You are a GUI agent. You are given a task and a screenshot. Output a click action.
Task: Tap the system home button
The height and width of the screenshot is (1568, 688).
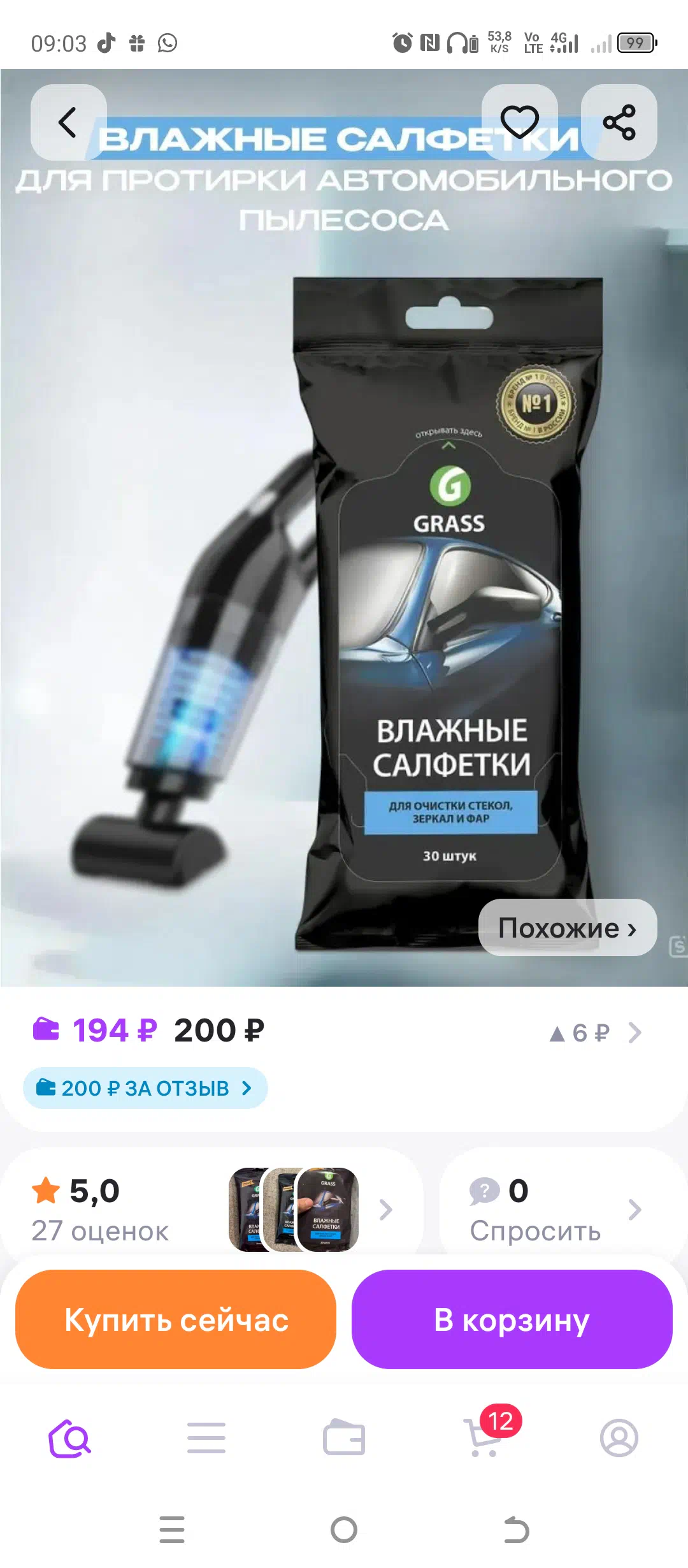tap(344, 1530)
